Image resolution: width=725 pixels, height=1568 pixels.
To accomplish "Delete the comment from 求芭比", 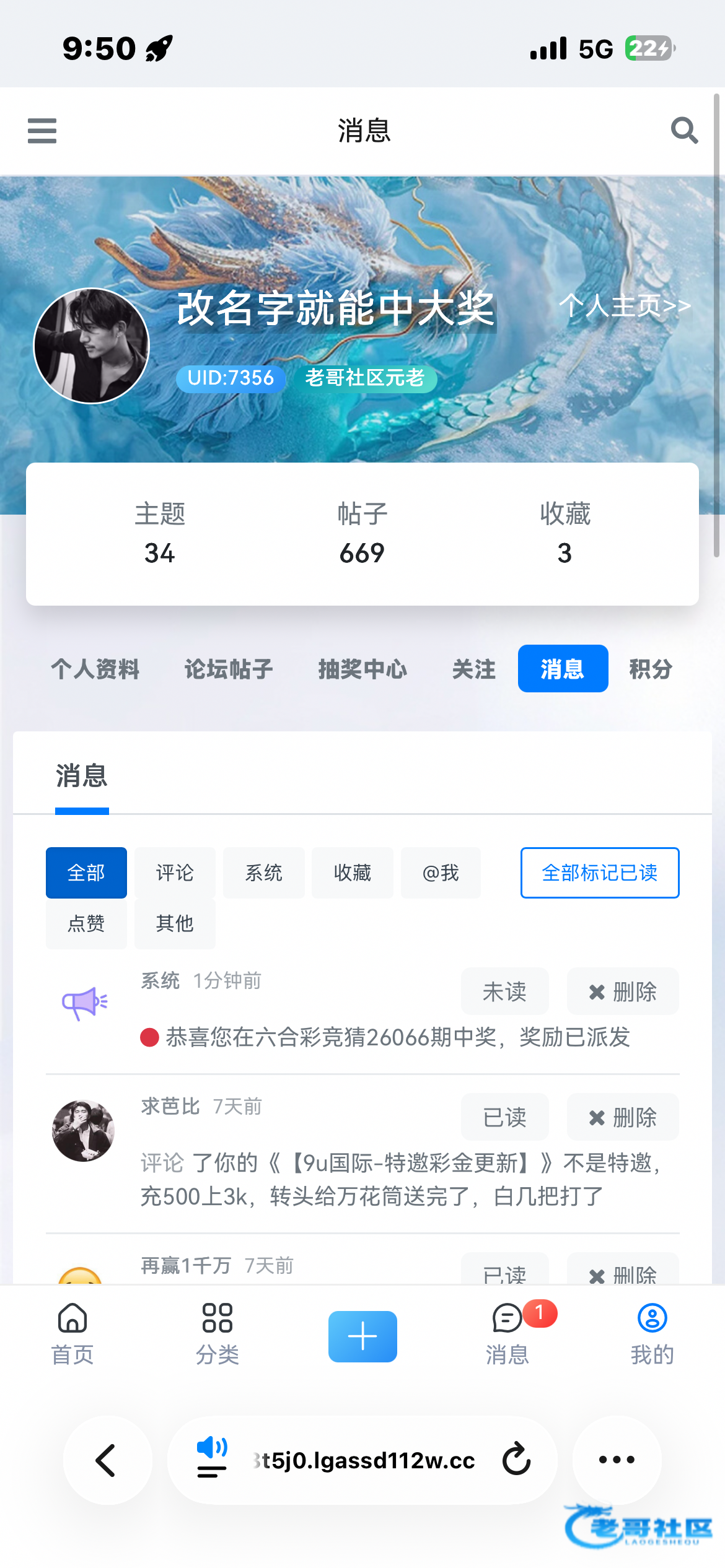I will 623,1117.
